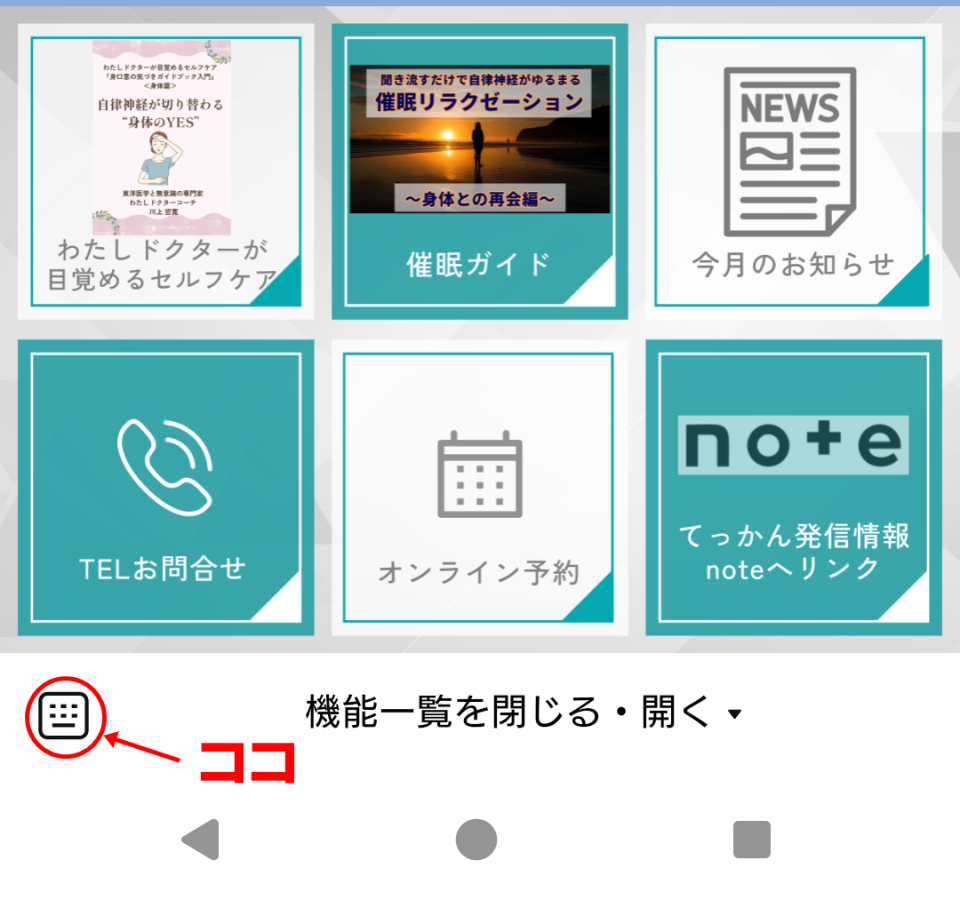Viewport: 960px width, 900px height.
Task: Go back with system back button
Action: tap(201, 840)
